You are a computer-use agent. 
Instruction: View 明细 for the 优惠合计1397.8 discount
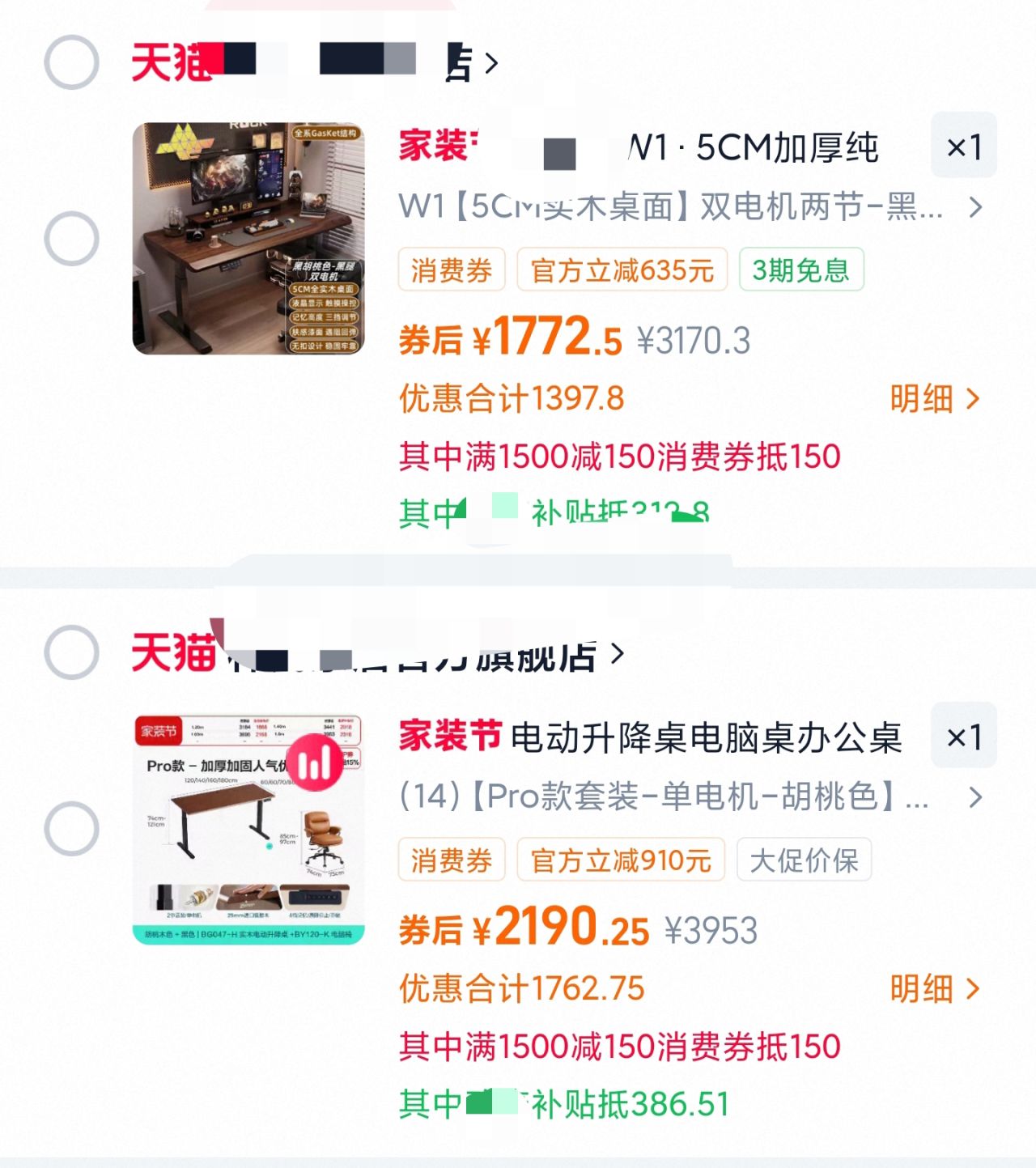click(935, 399)
